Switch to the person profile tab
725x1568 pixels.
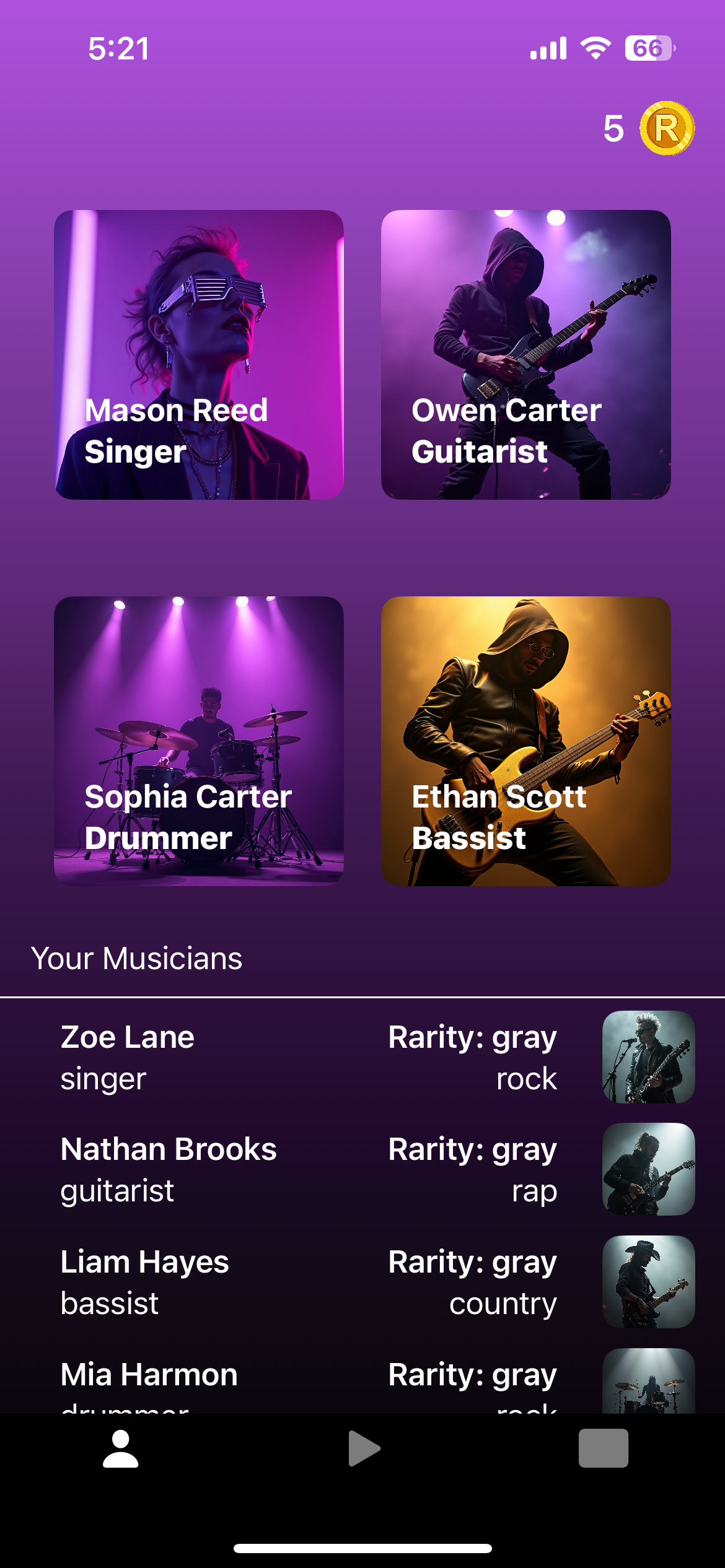point(121,1448)
